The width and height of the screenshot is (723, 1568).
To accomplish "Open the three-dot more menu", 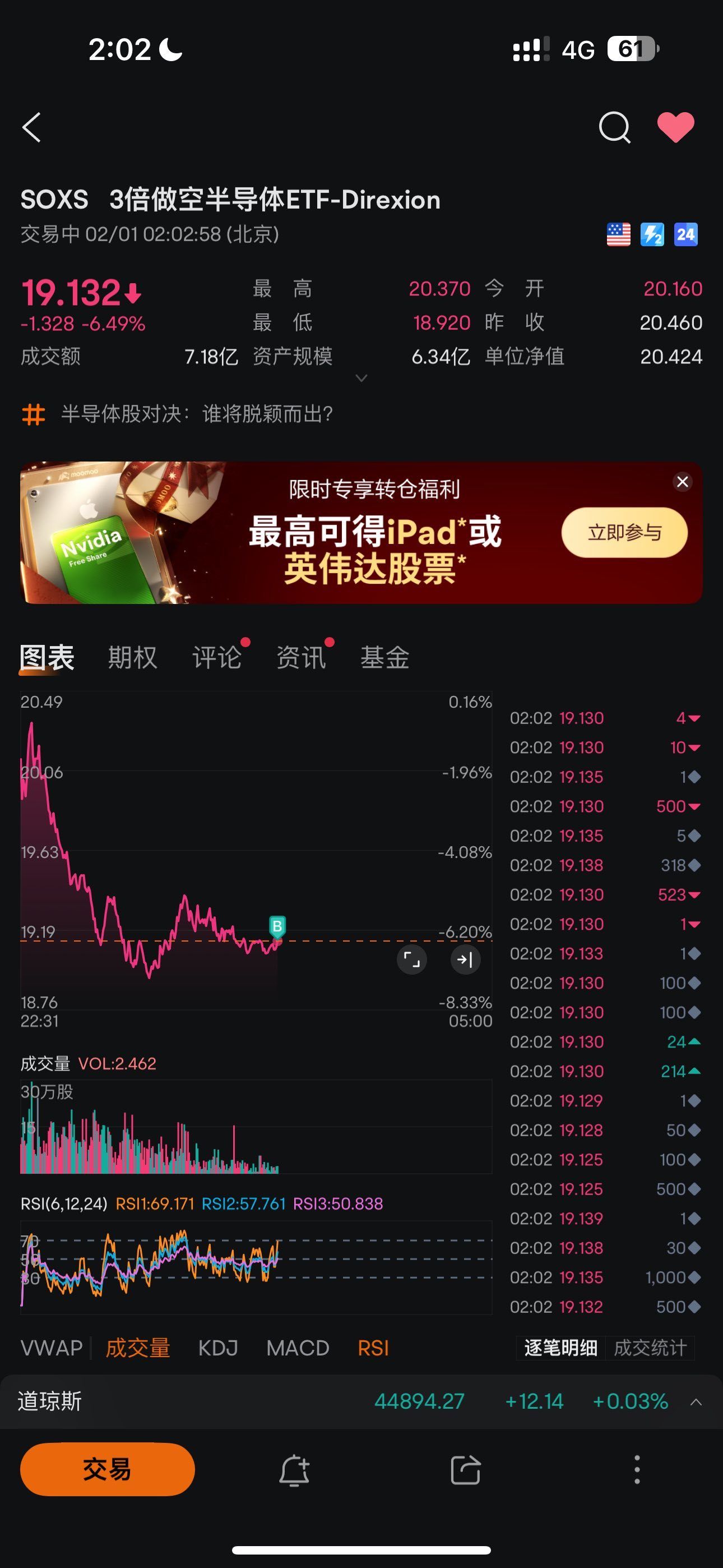I will tap(637, 1470).
